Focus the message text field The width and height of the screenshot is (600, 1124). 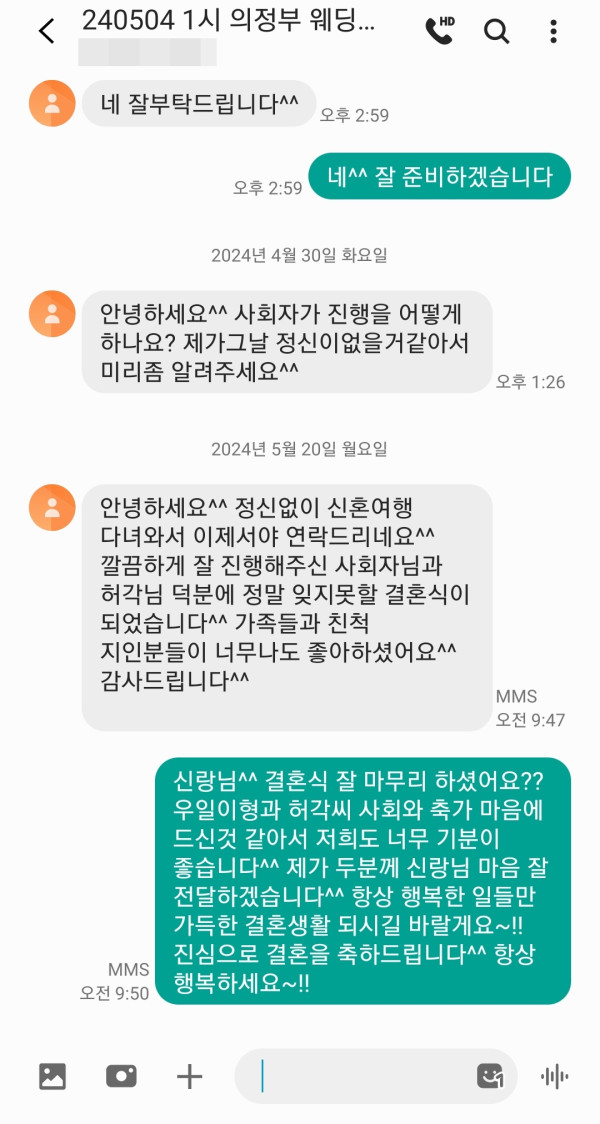(x=360, y=1076)
